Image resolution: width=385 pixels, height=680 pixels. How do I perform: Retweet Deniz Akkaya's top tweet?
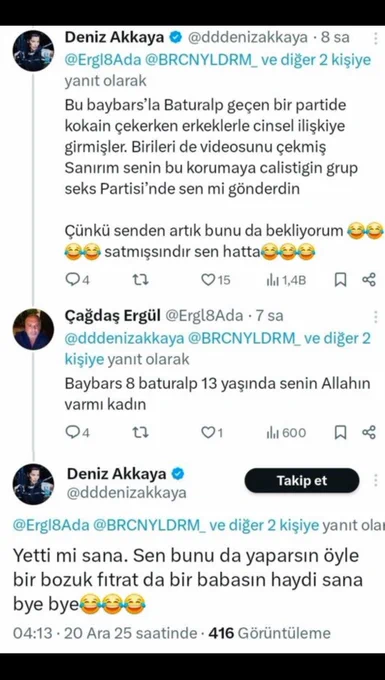coord(140,280)
